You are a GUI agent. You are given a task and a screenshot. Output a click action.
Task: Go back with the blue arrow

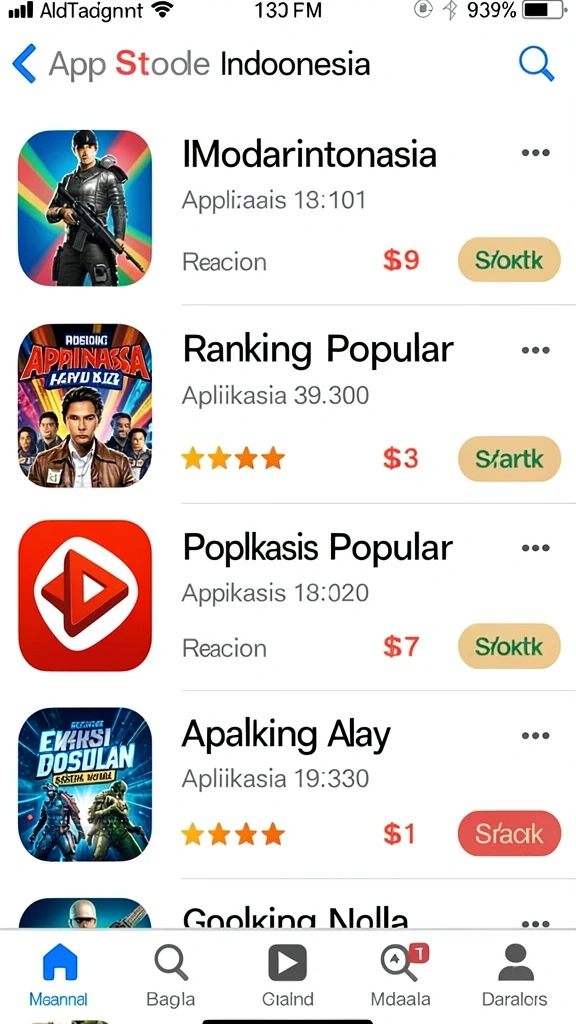[x=24, y=64]
